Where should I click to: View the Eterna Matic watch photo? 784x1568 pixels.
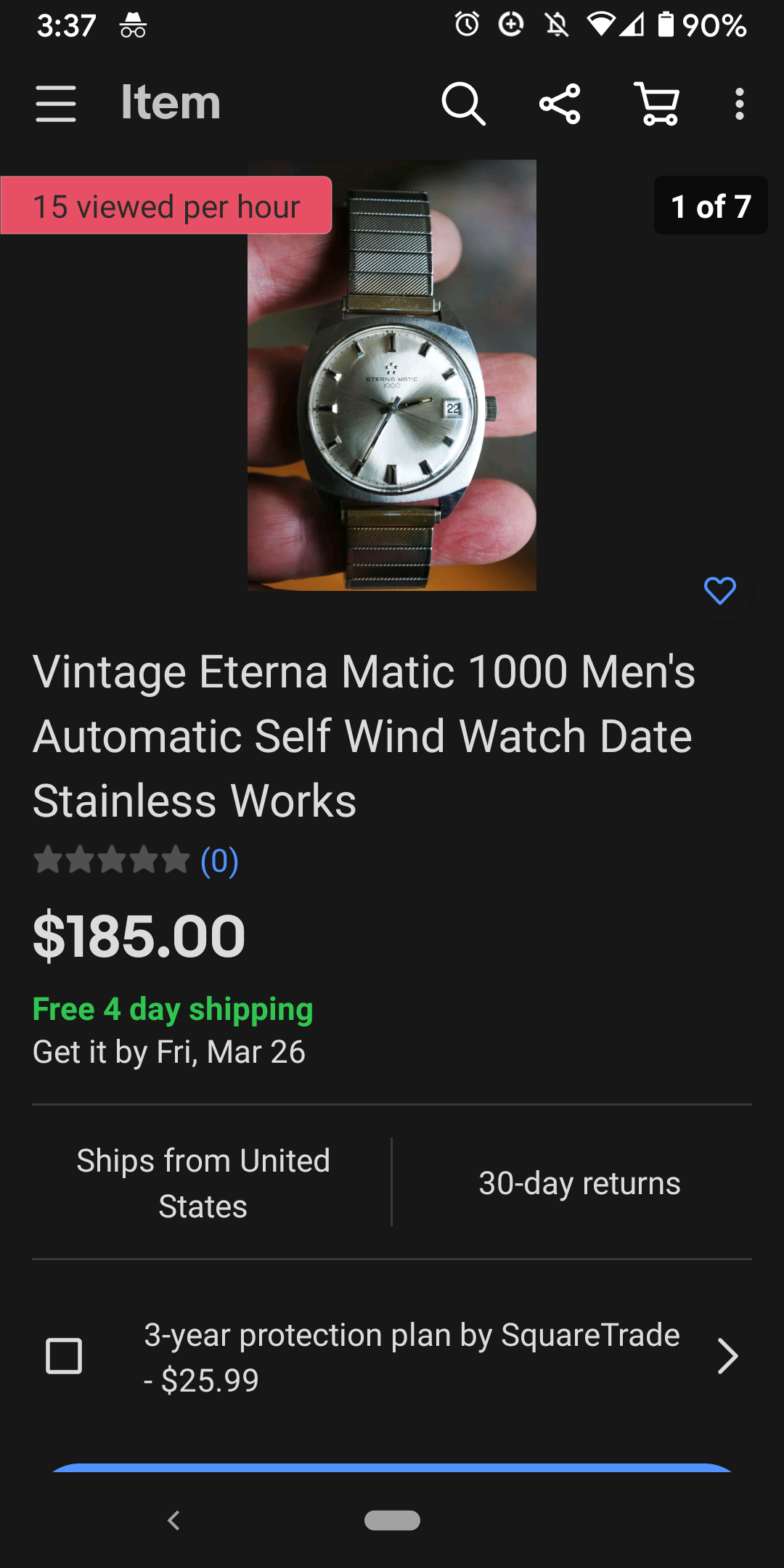[392, 375]
